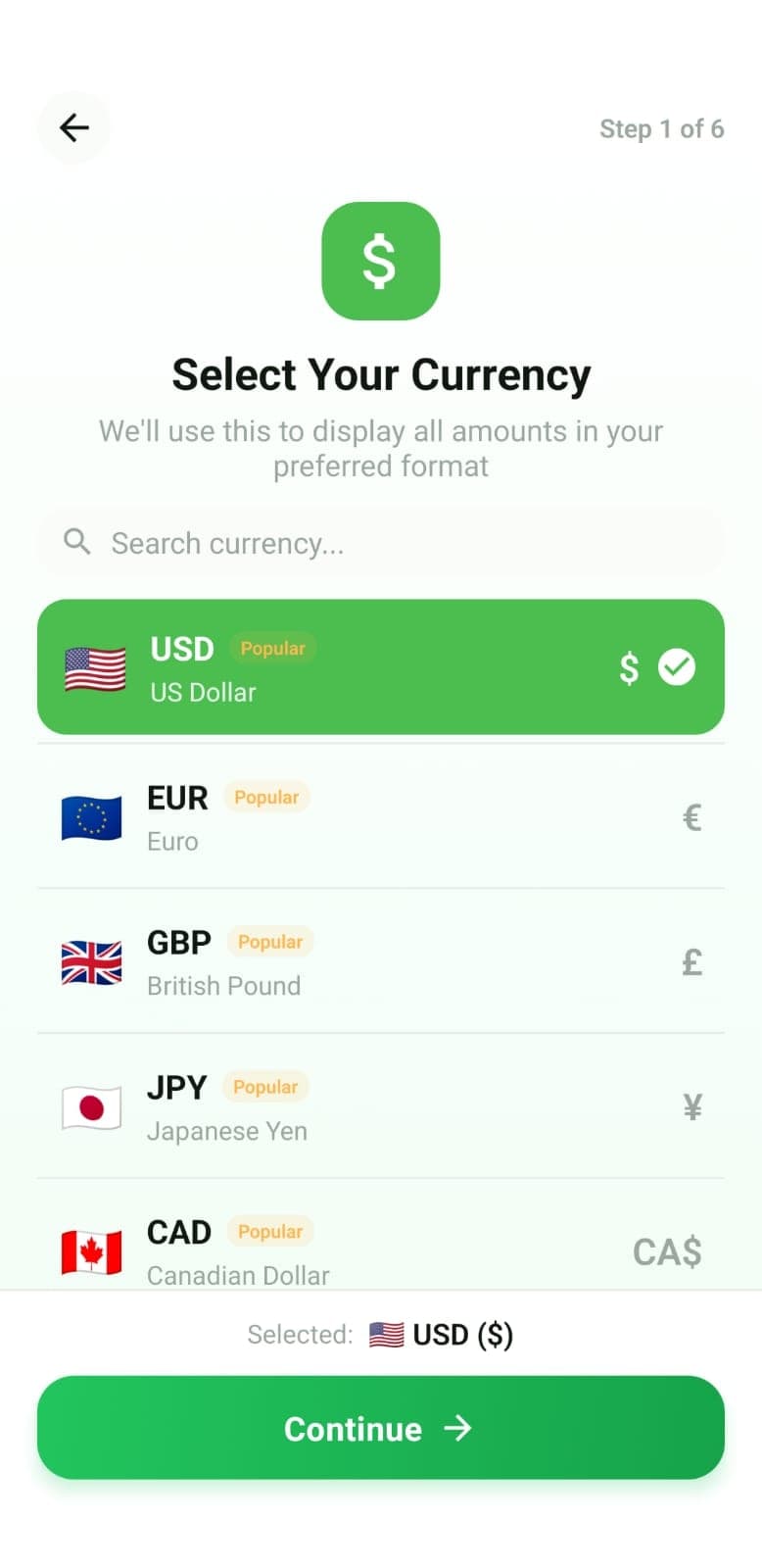Click the search magnifier icon

coord(77,542)
